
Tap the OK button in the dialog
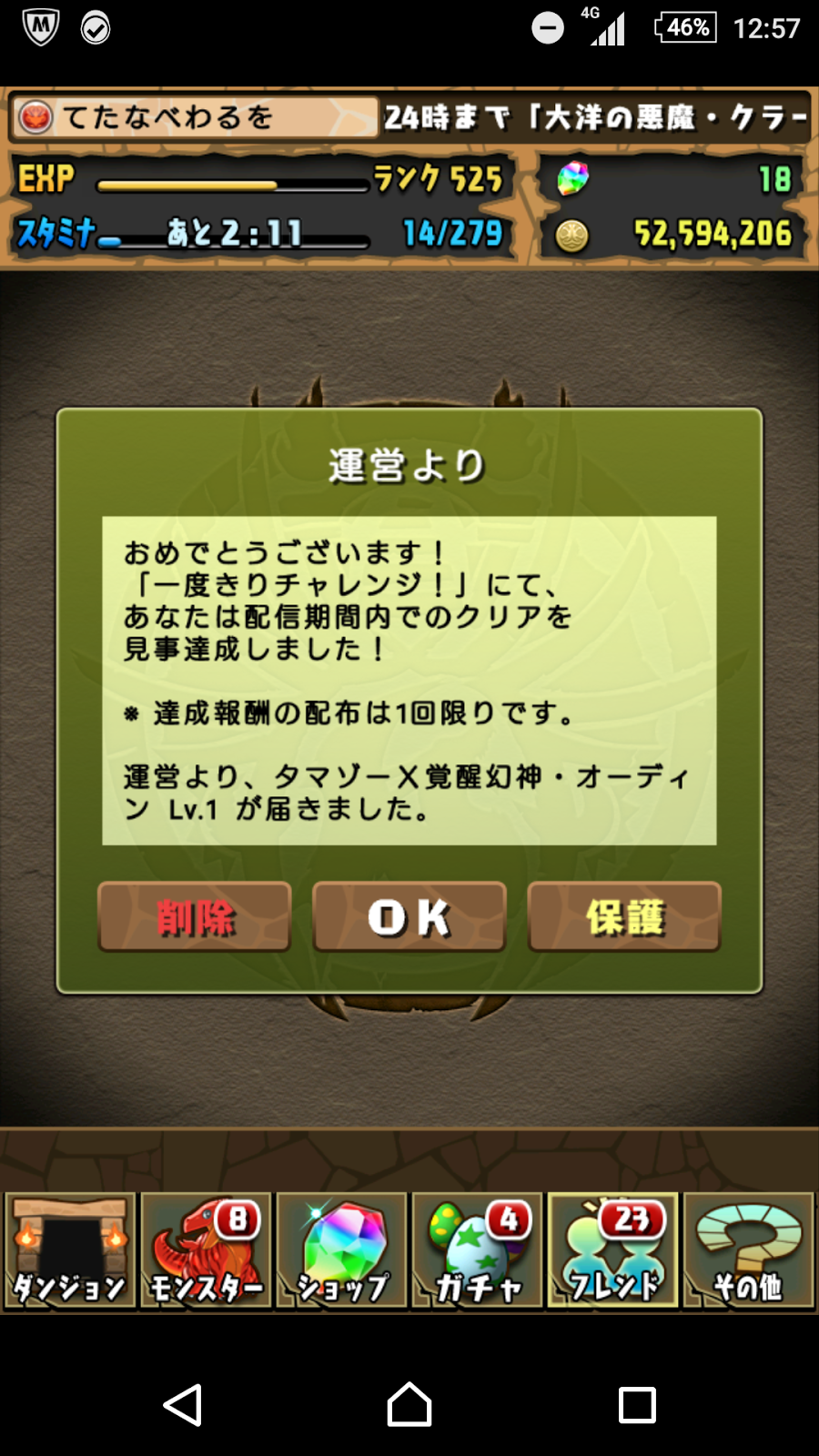click(409, 916)
